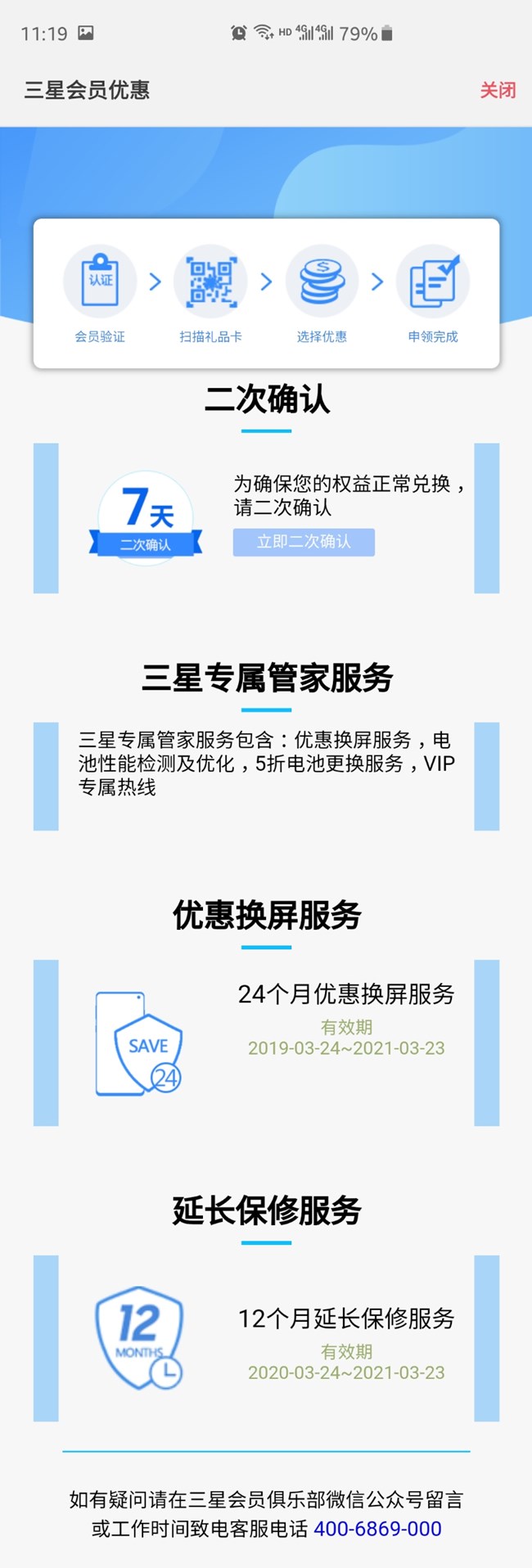
Task: Tap the 立即二次确认 button
Action: coord(304,542)
